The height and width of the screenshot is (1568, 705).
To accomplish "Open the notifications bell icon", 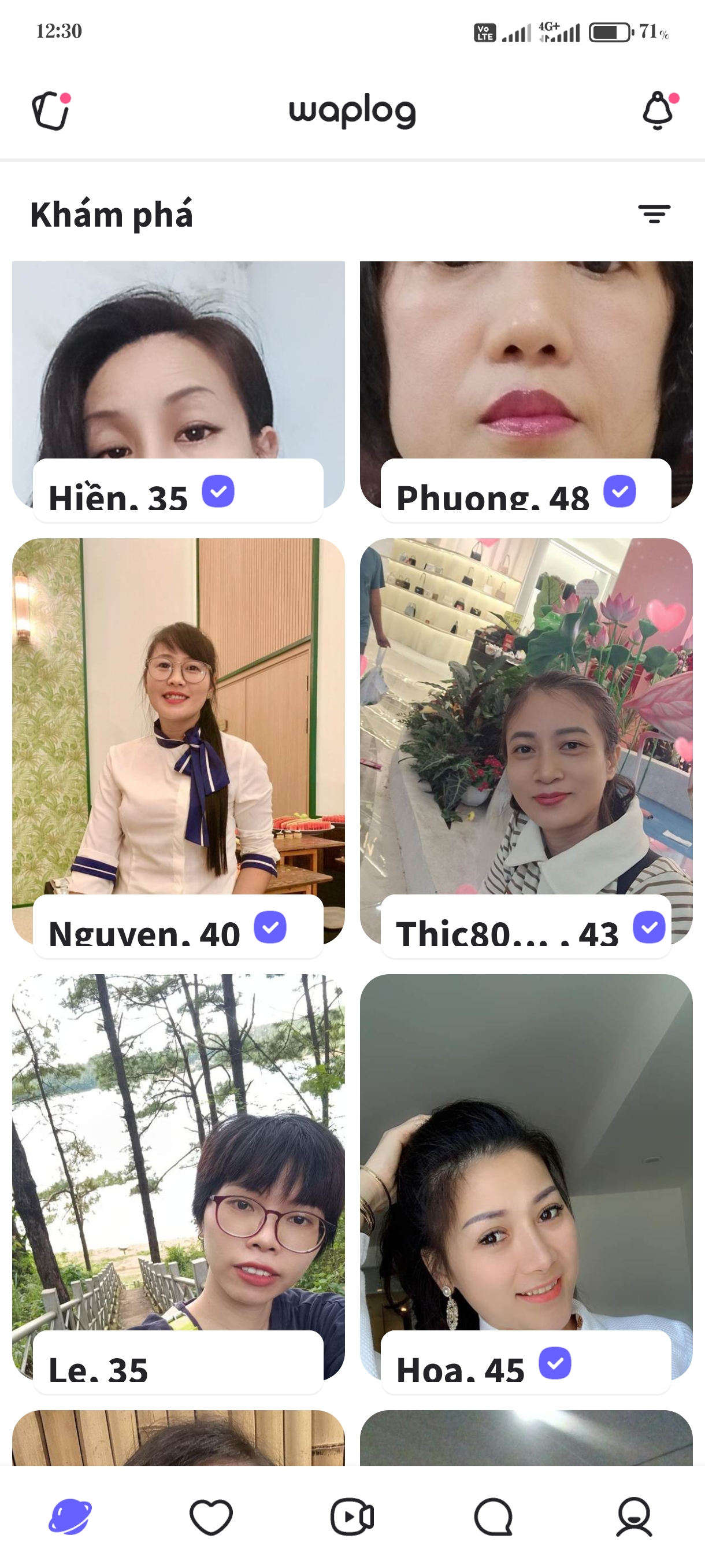I will (x=655, y=112).
